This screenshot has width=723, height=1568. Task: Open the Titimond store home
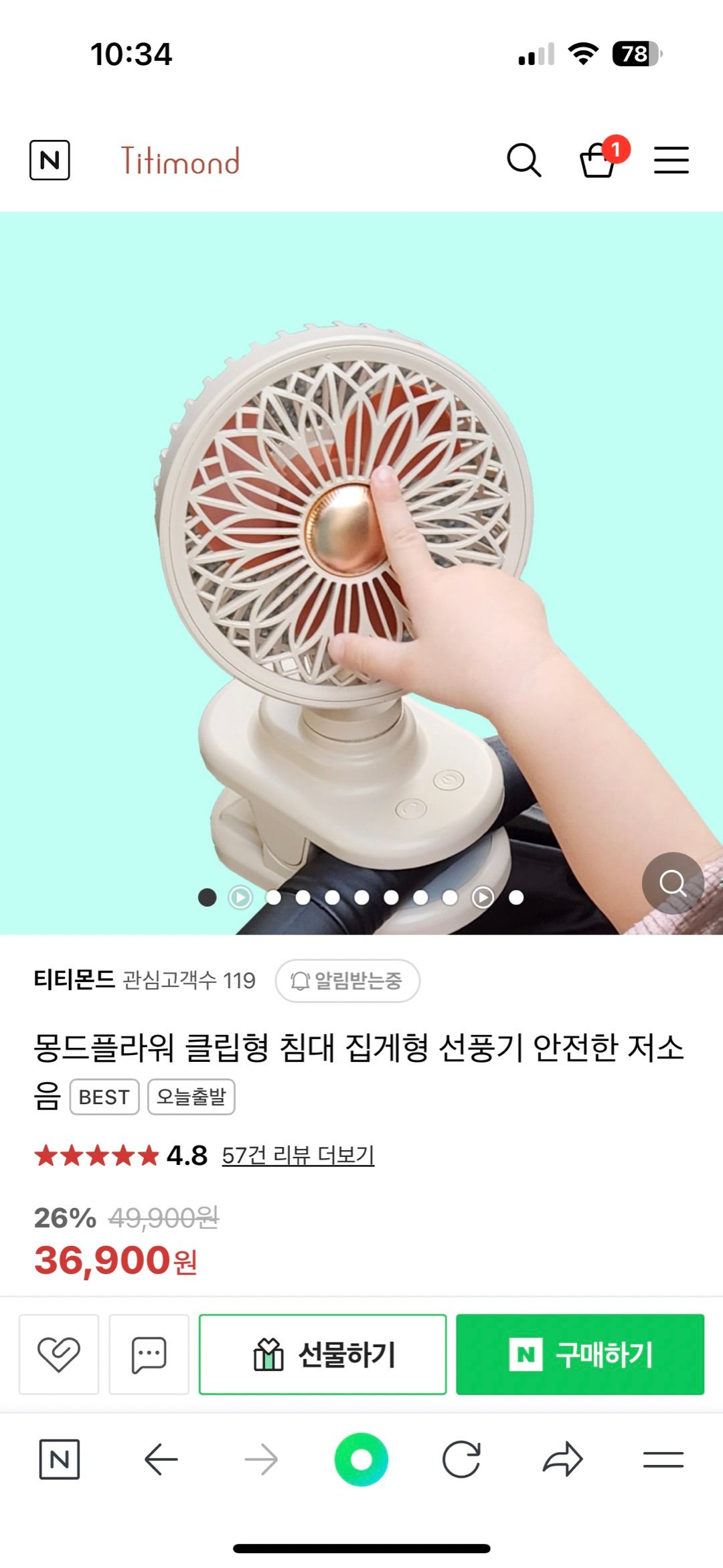[x=180, y=161]
